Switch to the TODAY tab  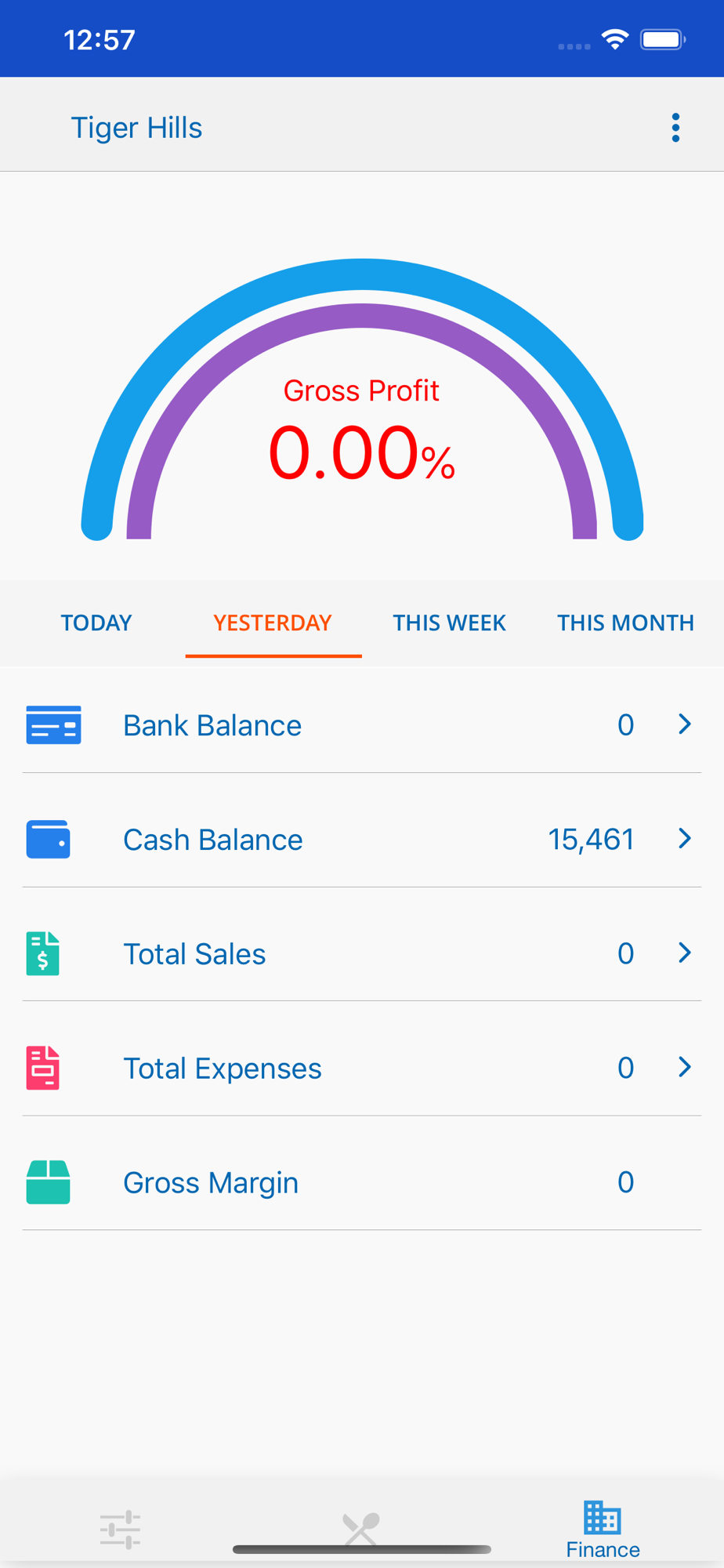pos(96,622)
